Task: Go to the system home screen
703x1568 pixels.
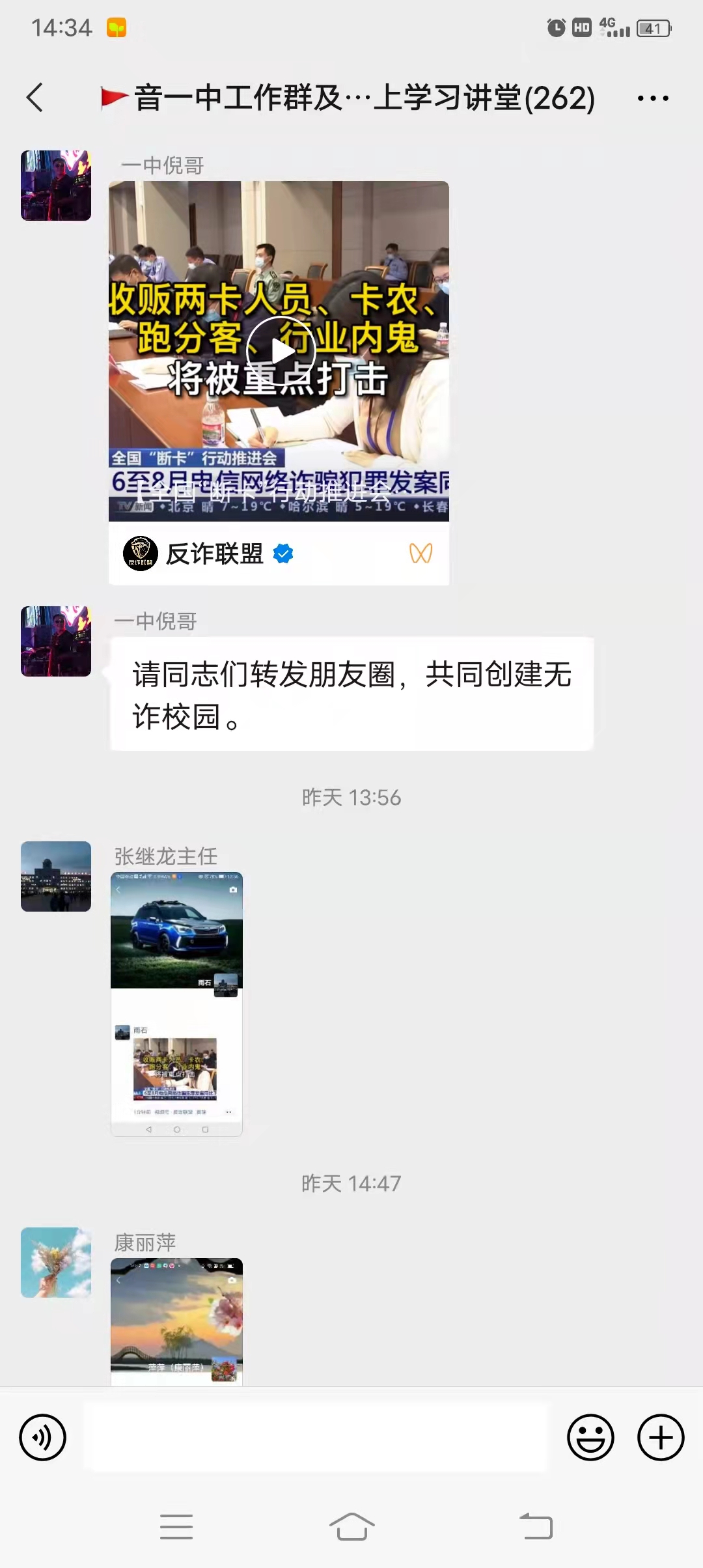Action: coord(351,1526)
